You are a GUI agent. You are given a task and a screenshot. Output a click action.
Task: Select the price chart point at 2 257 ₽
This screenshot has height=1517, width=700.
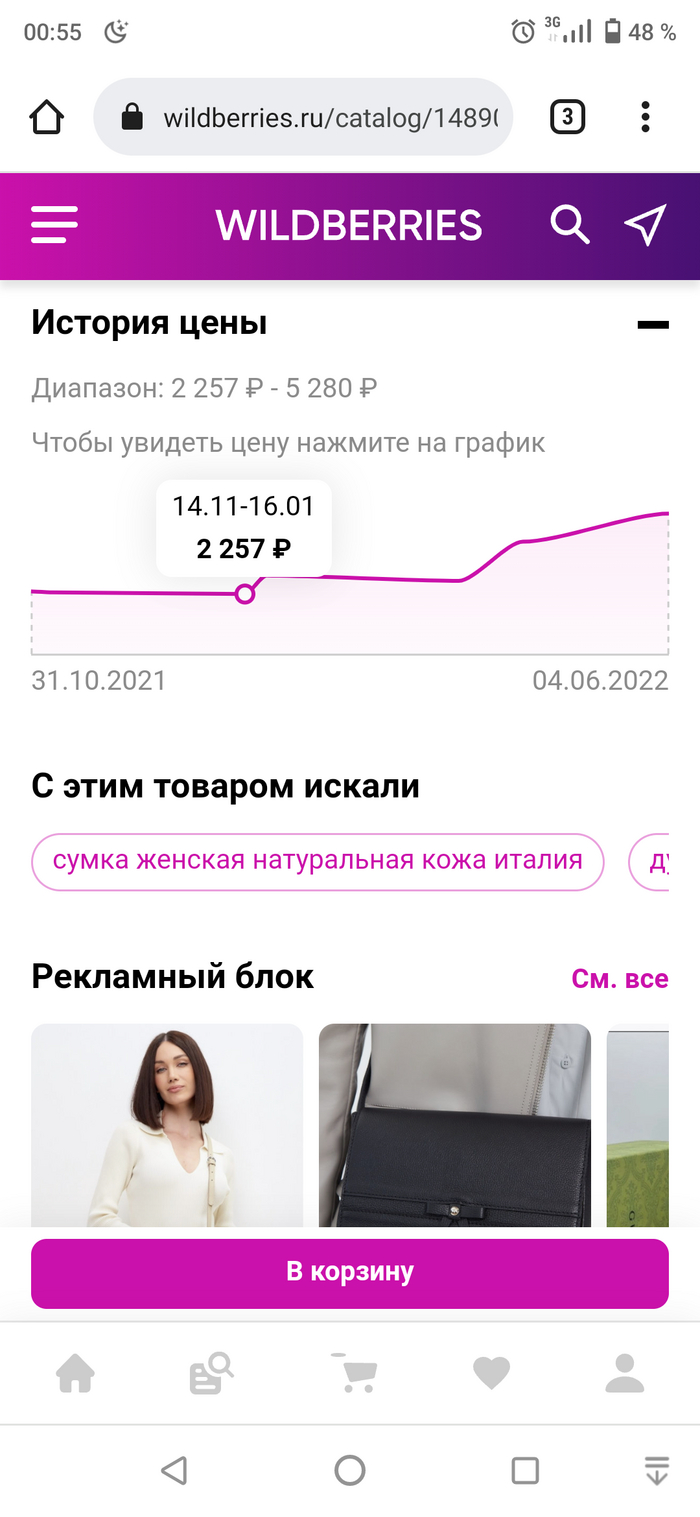[245, 594]
